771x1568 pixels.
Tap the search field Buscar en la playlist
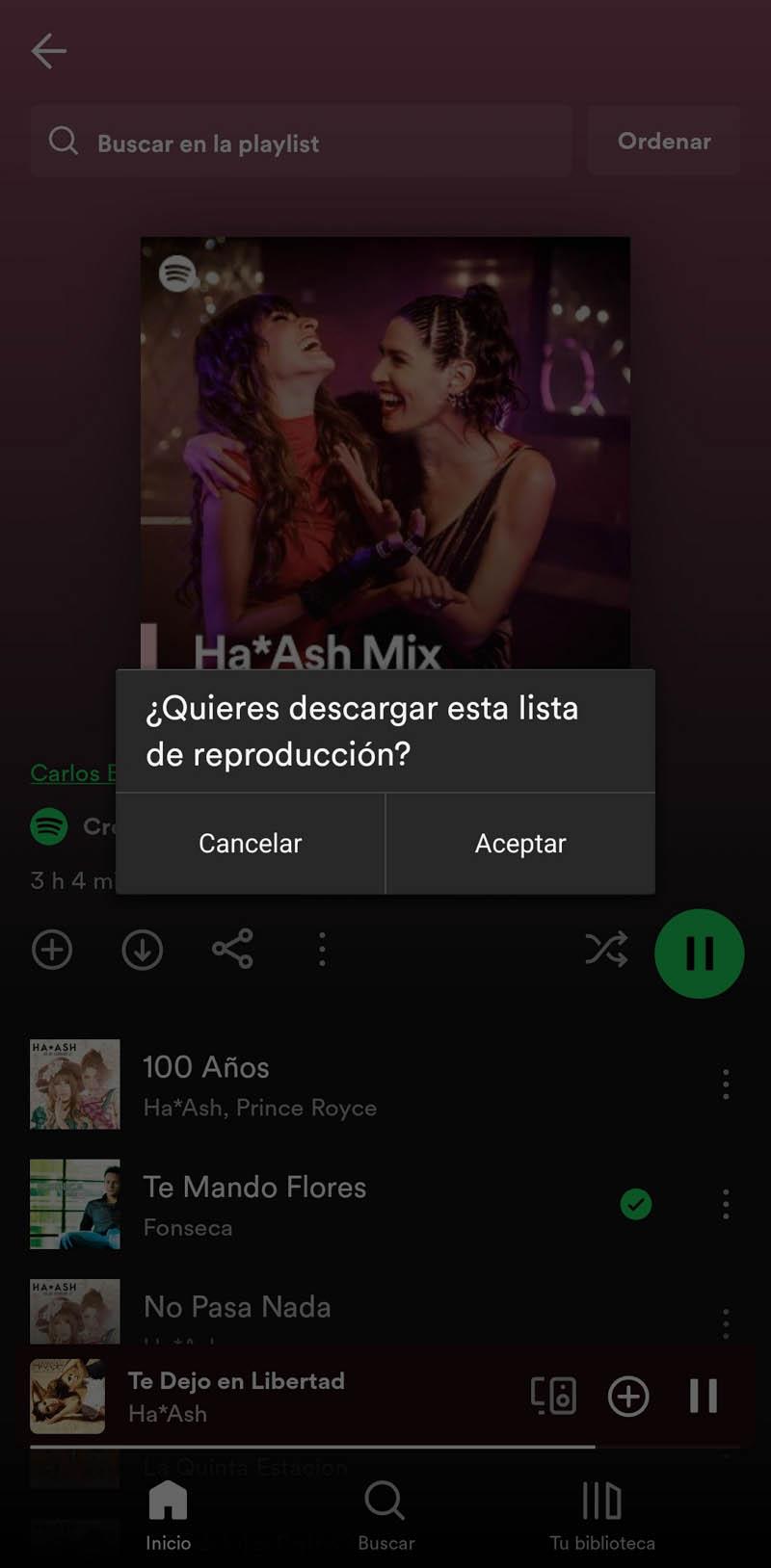[299, 143]
